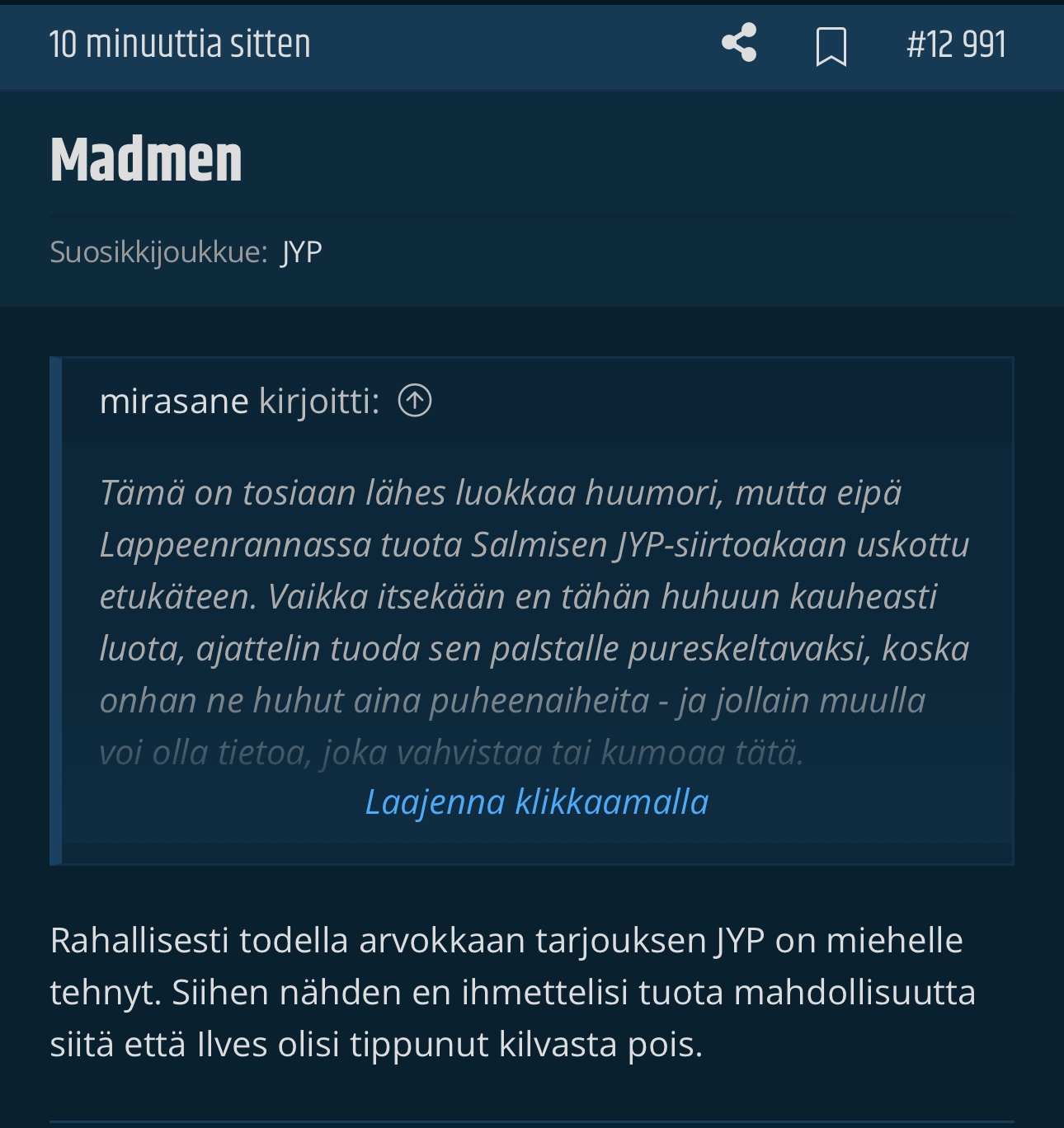Image resolution: width=1064 pixels, height=1128 pixels.
Task: Bookmark post #12 991
Action: [x=831, y=45]
